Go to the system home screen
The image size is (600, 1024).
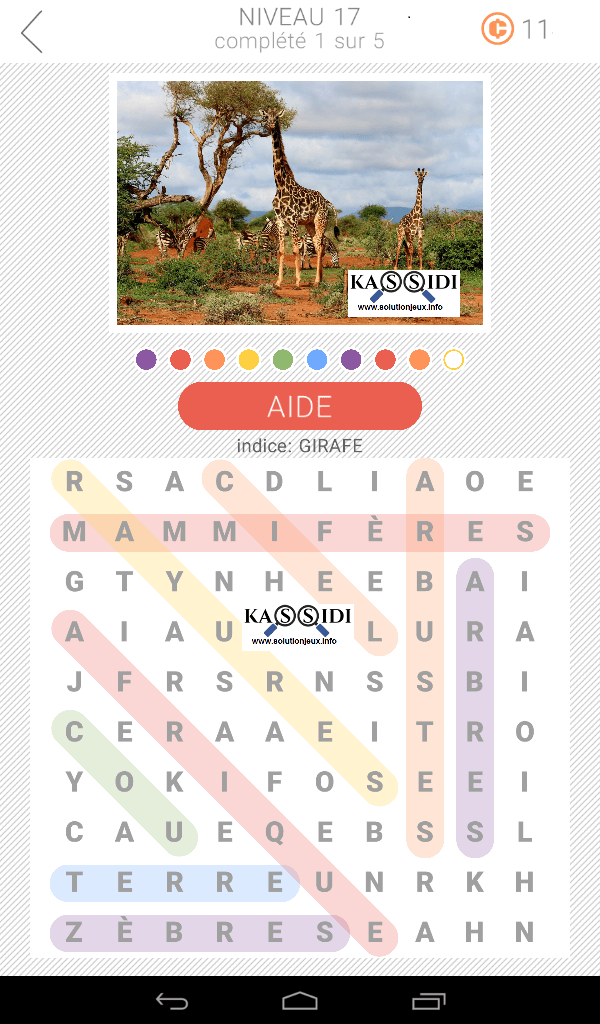[x=300, y=1000]
